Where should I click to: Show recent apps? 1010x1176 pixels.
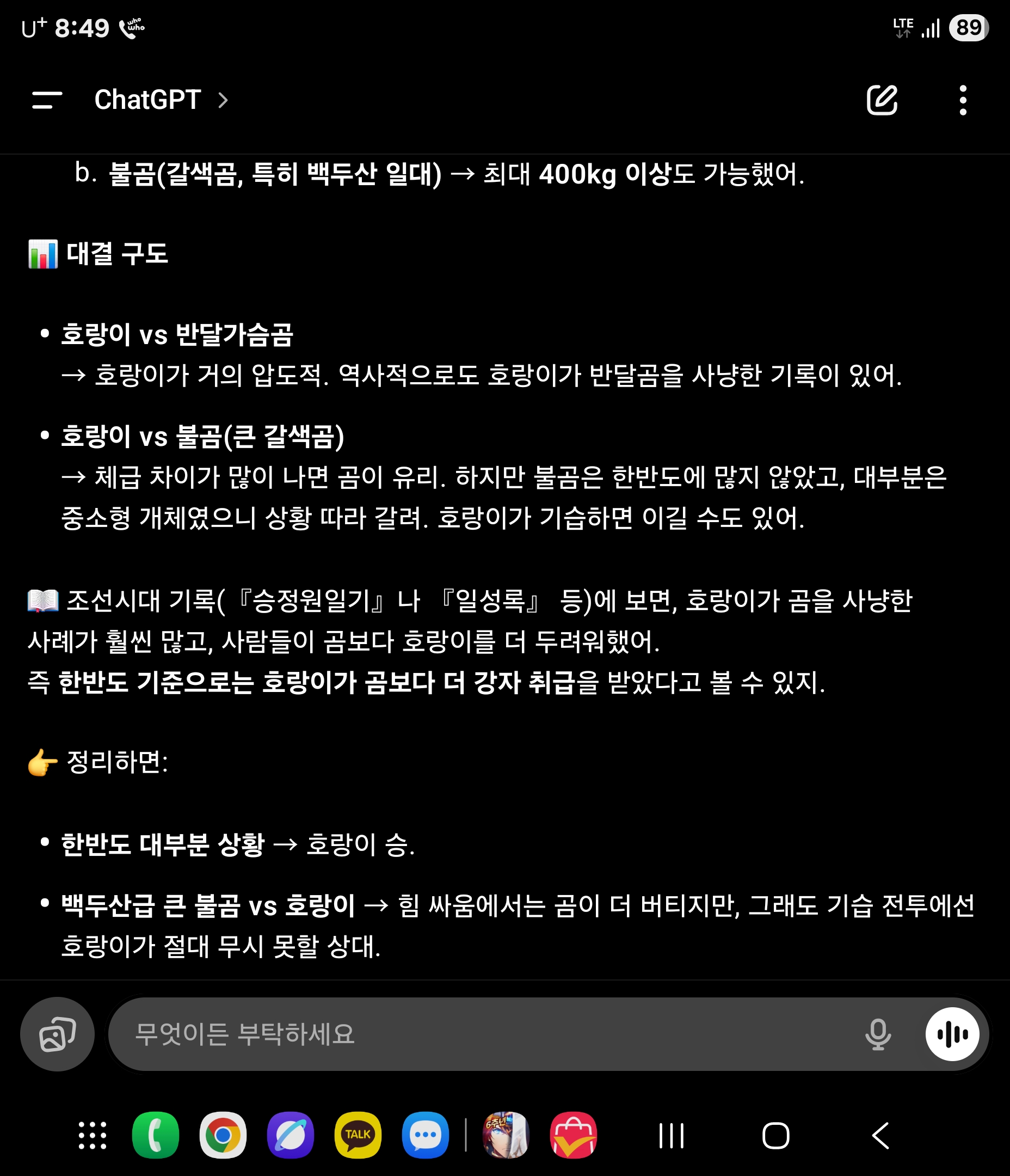[672, 1136]
